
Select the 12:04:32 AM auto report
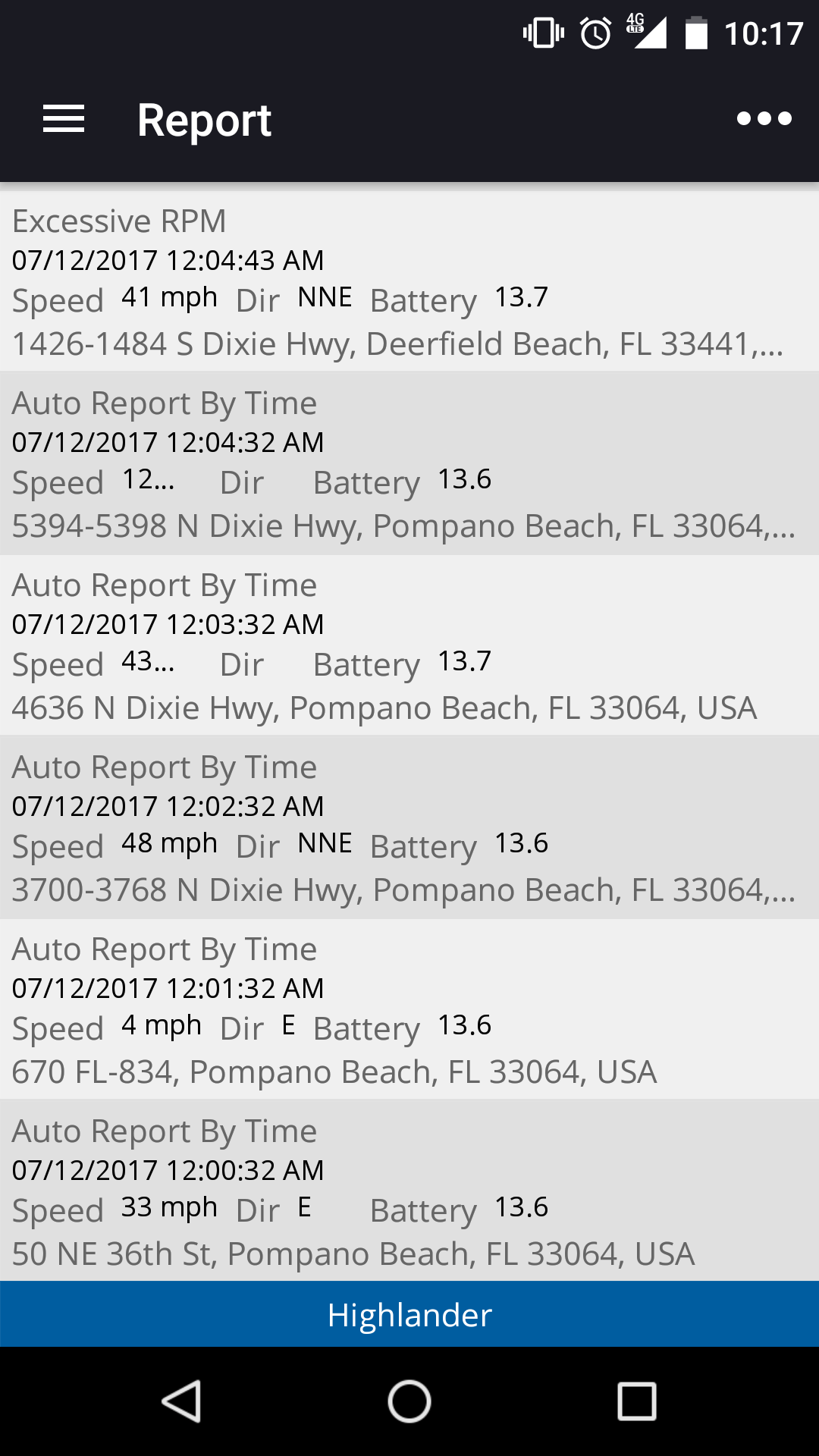click(x=409, y=463)
